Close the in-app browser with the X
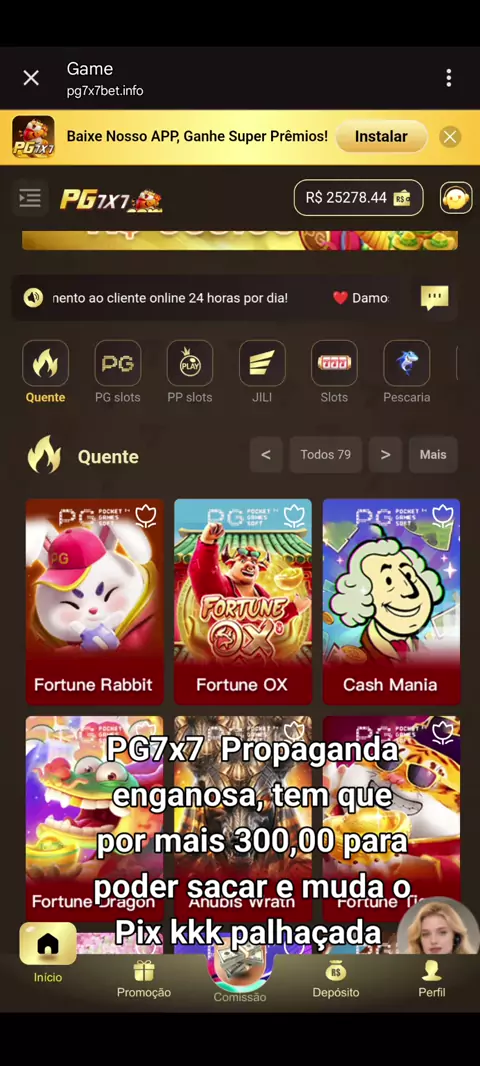The width and height of the screenshot is (480, 1066). click(31, 78)
